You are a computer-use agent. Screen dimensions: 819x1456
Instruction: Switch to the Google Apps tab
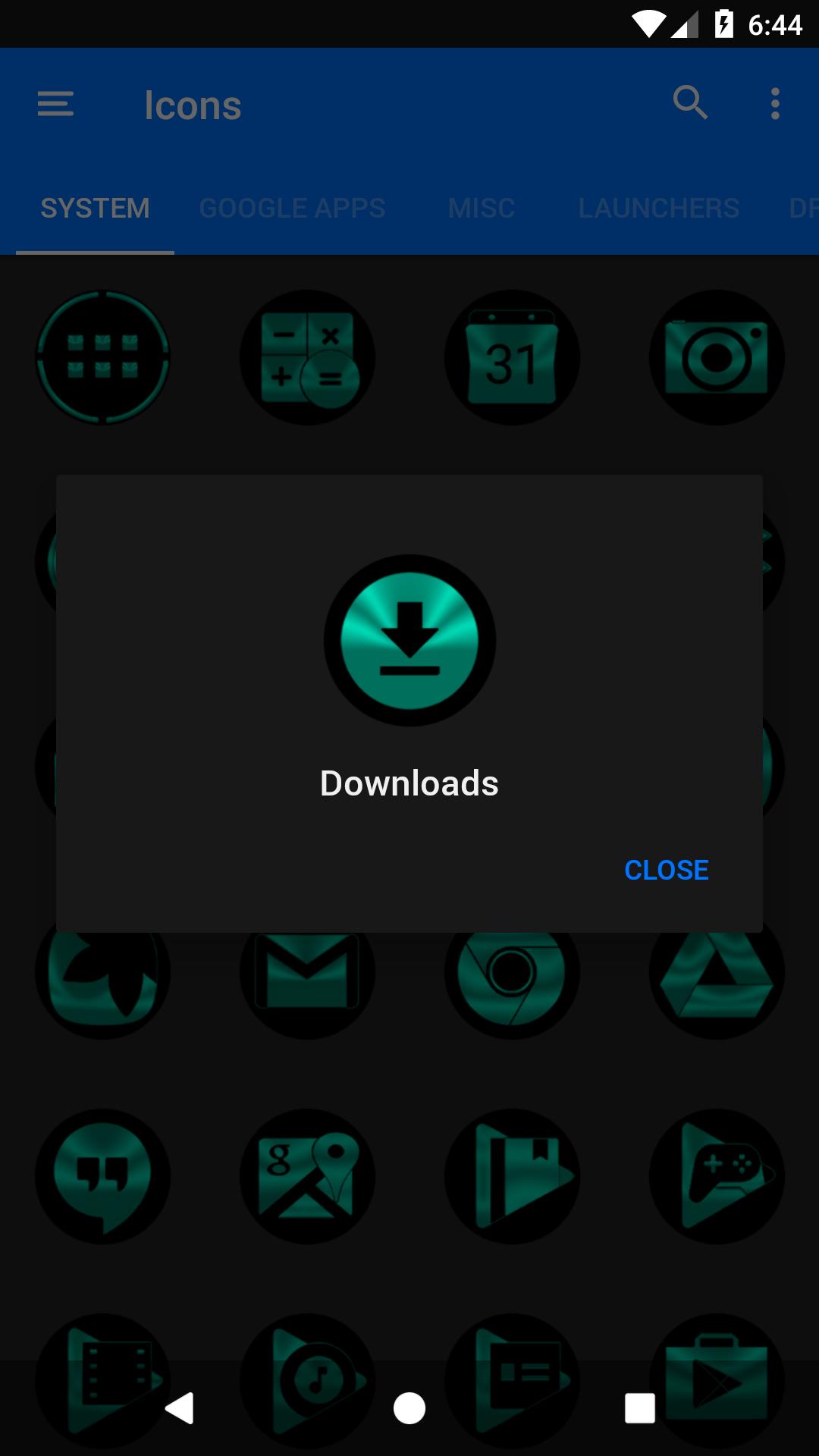click(x=292, y=208)
